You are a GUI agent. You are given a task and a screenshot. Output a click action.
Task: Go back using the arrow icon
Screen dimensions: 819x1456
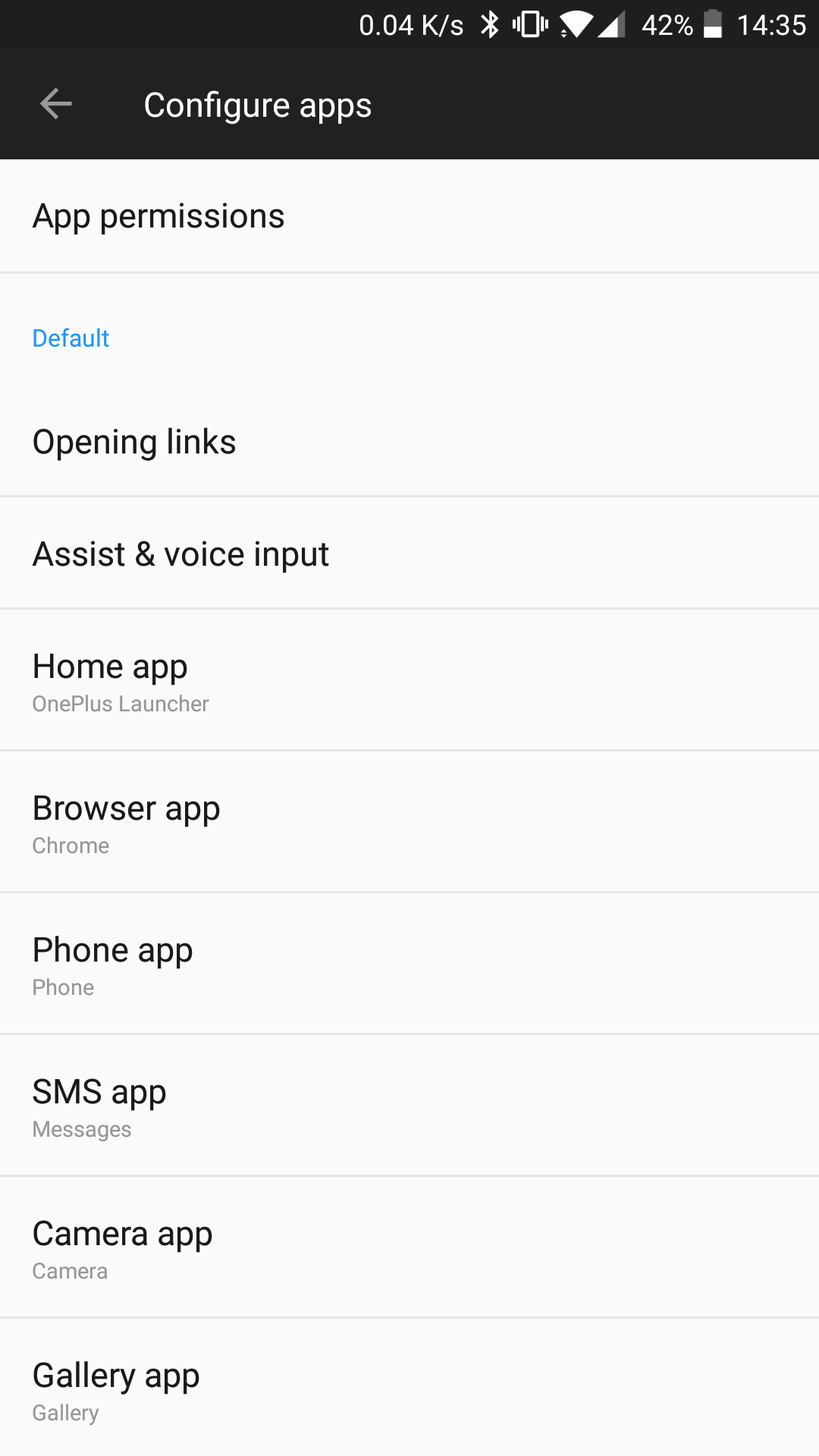coord(55,104)
